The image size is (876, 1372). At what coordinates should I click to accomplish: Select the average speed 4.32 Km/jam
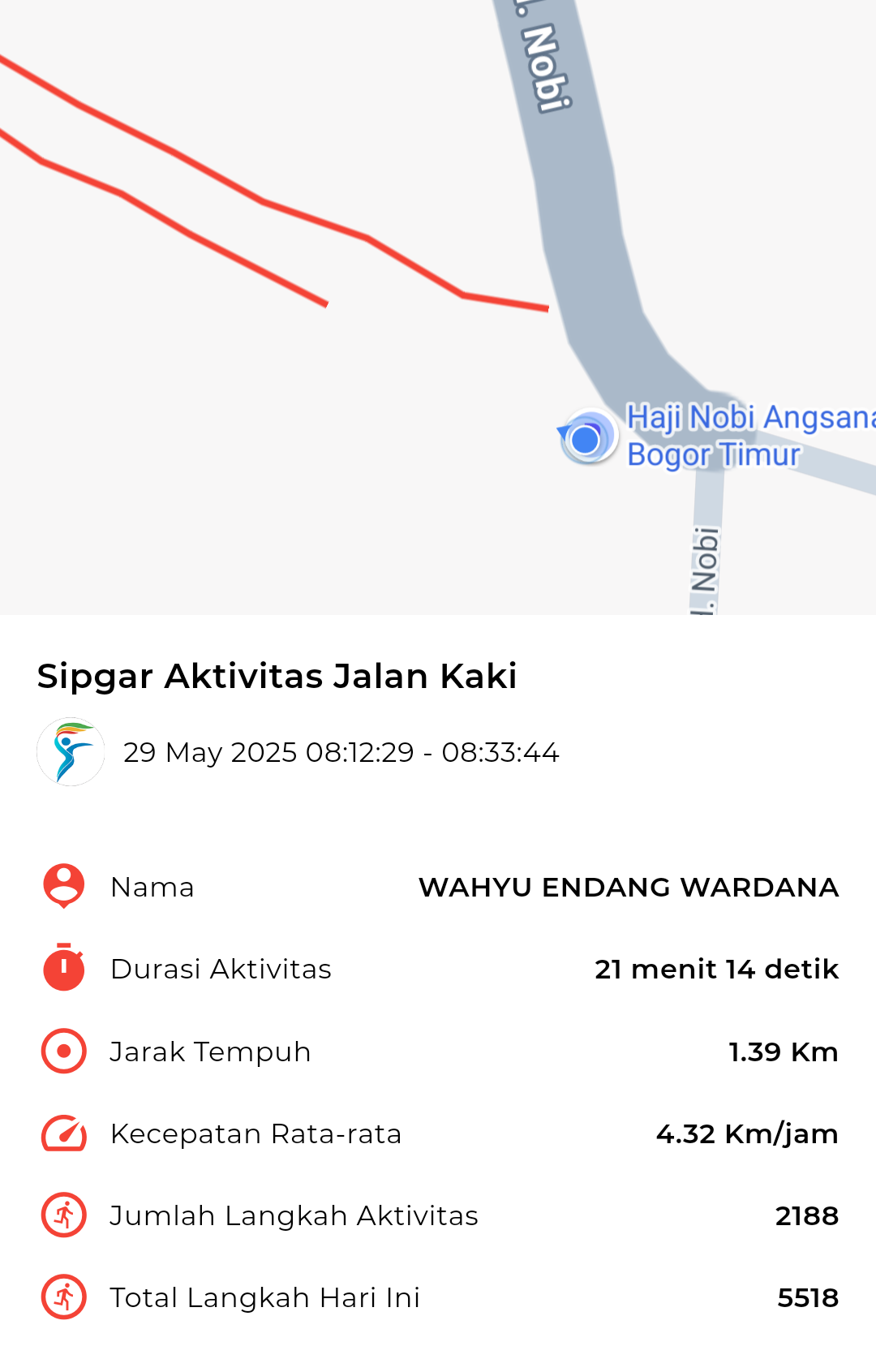[746, 1133]
